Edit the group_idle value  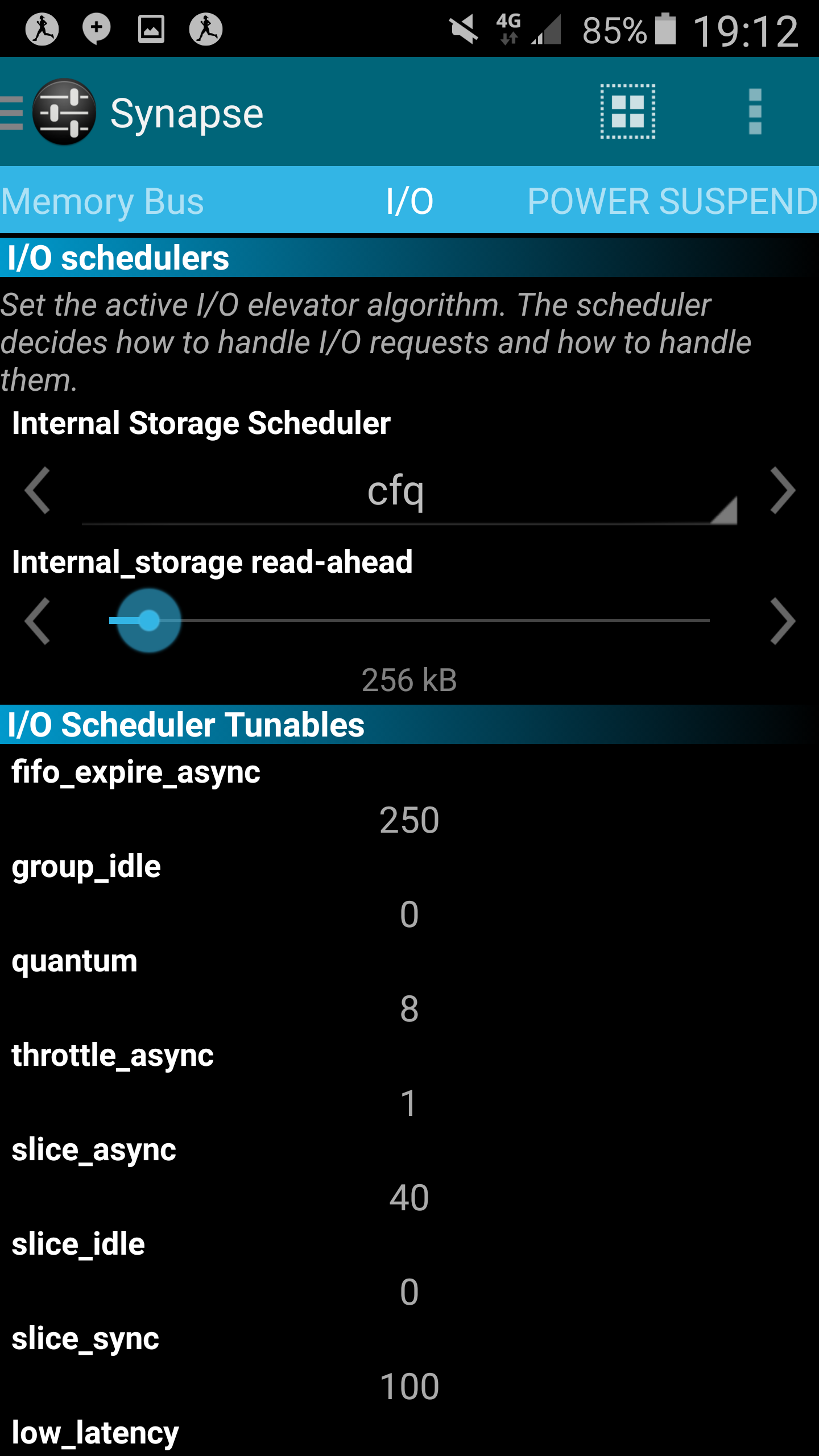tap(409, 915)
